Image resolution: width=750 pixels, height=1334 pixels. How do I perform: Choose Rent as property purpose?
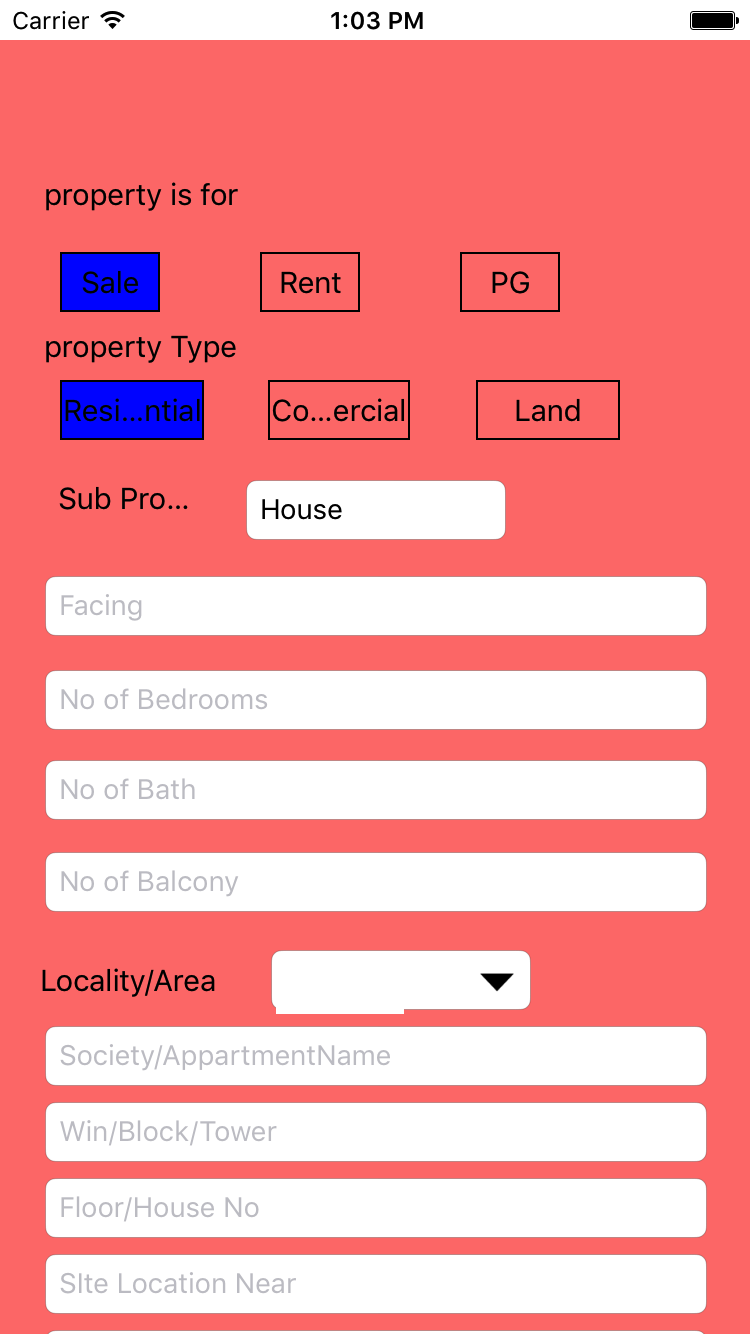coord(310,282)
